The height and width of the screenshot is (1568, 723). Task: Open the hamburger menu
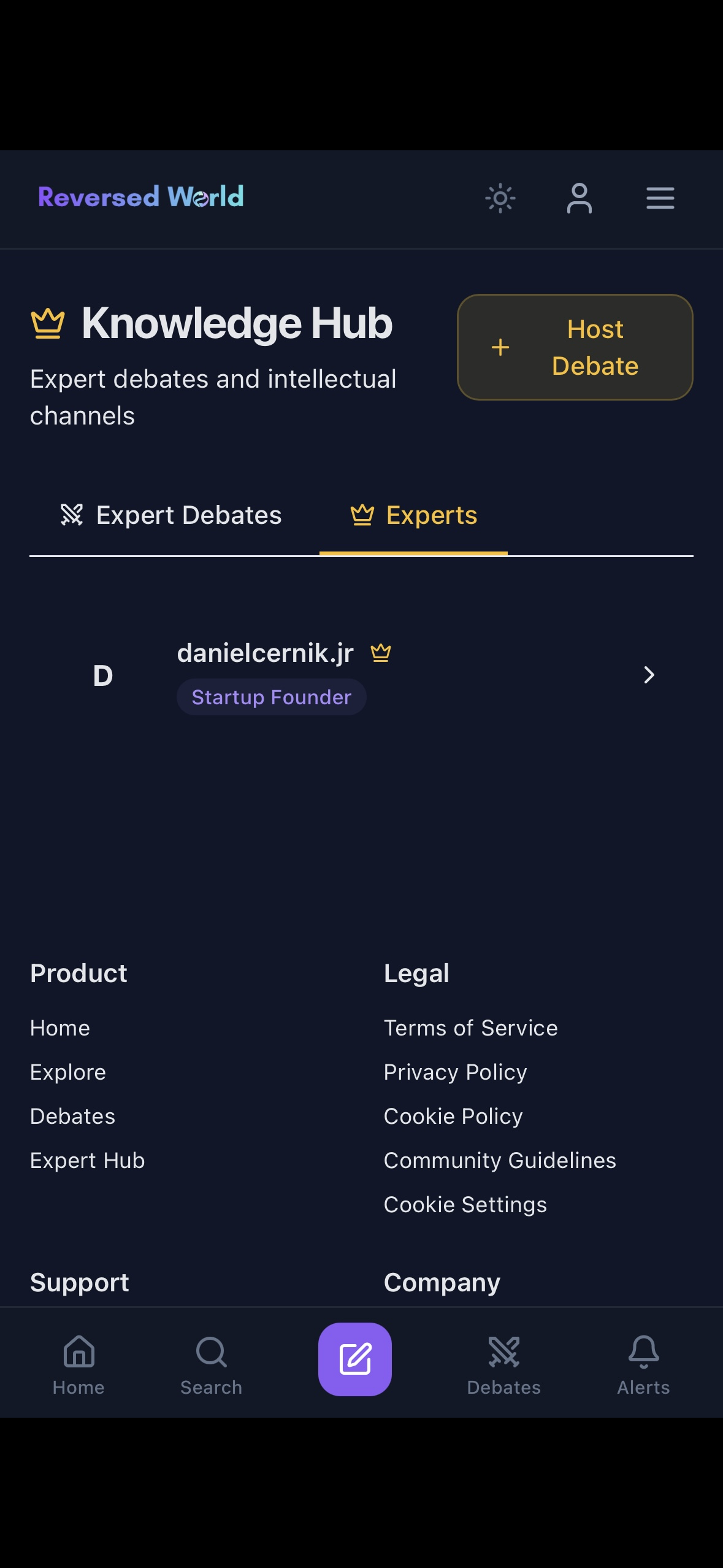pyautogui.click(x=660, y=198)
